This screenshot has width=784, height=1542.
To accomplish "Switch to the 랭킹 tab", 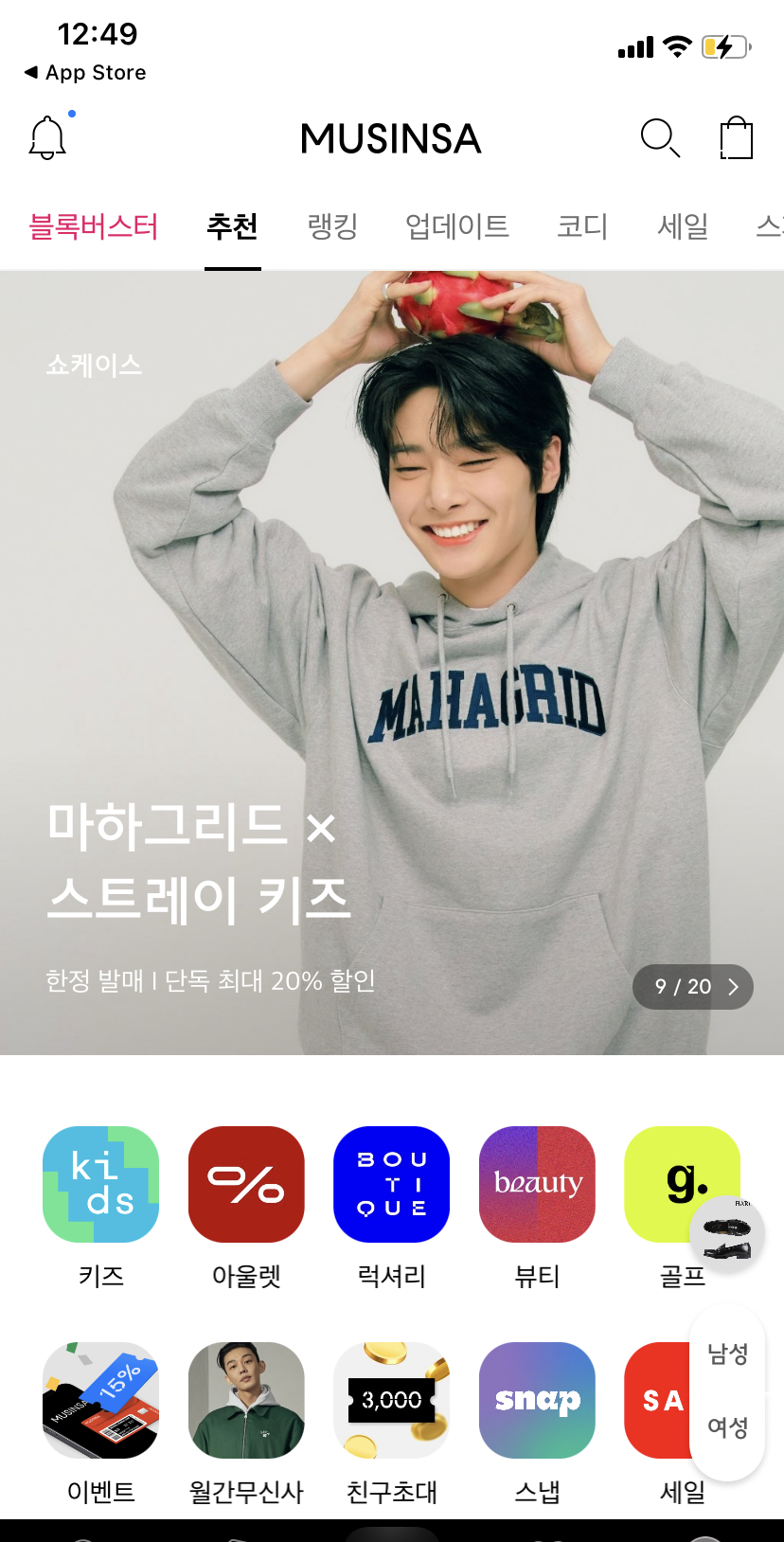I will click(x=331, y=227).
